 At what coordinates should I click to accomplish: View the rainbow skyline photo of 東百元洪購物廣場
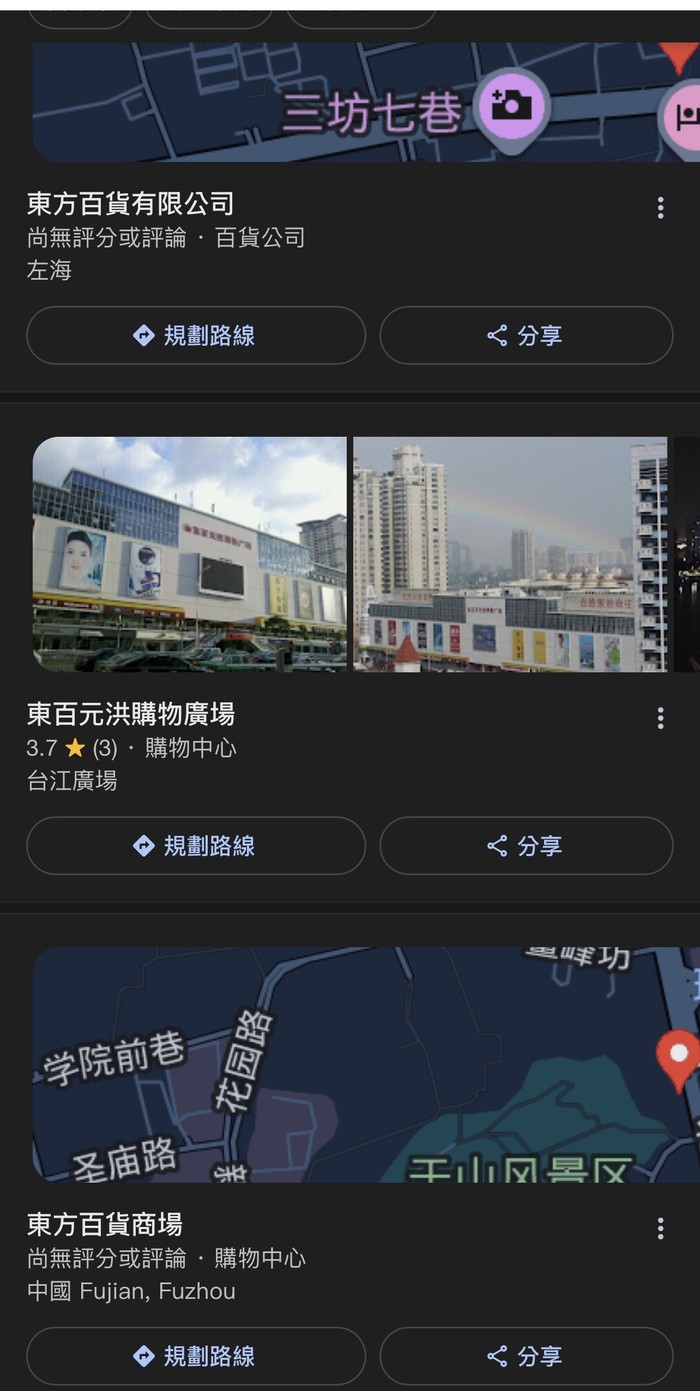click(510, 554)
